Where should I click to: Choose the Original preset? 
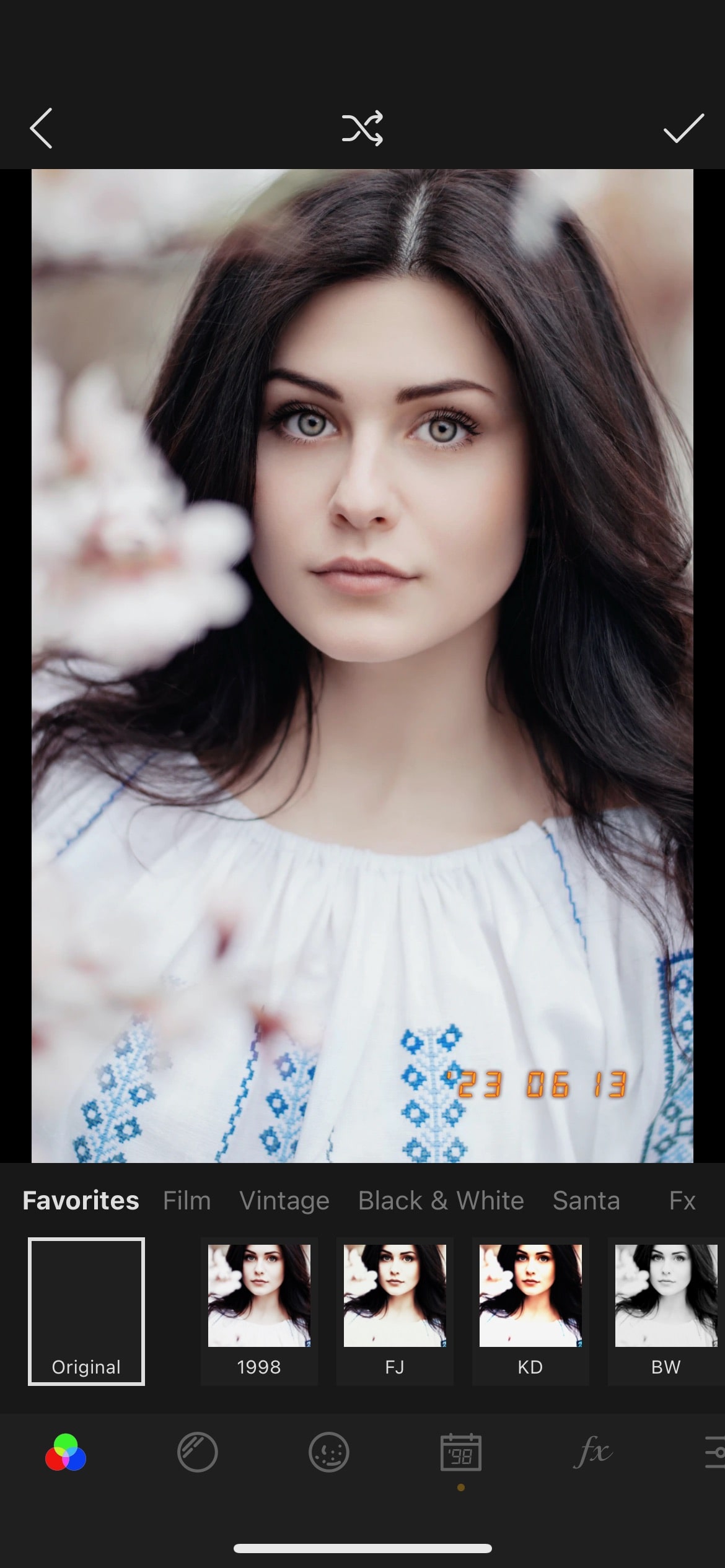click(x=86, y=1311)
